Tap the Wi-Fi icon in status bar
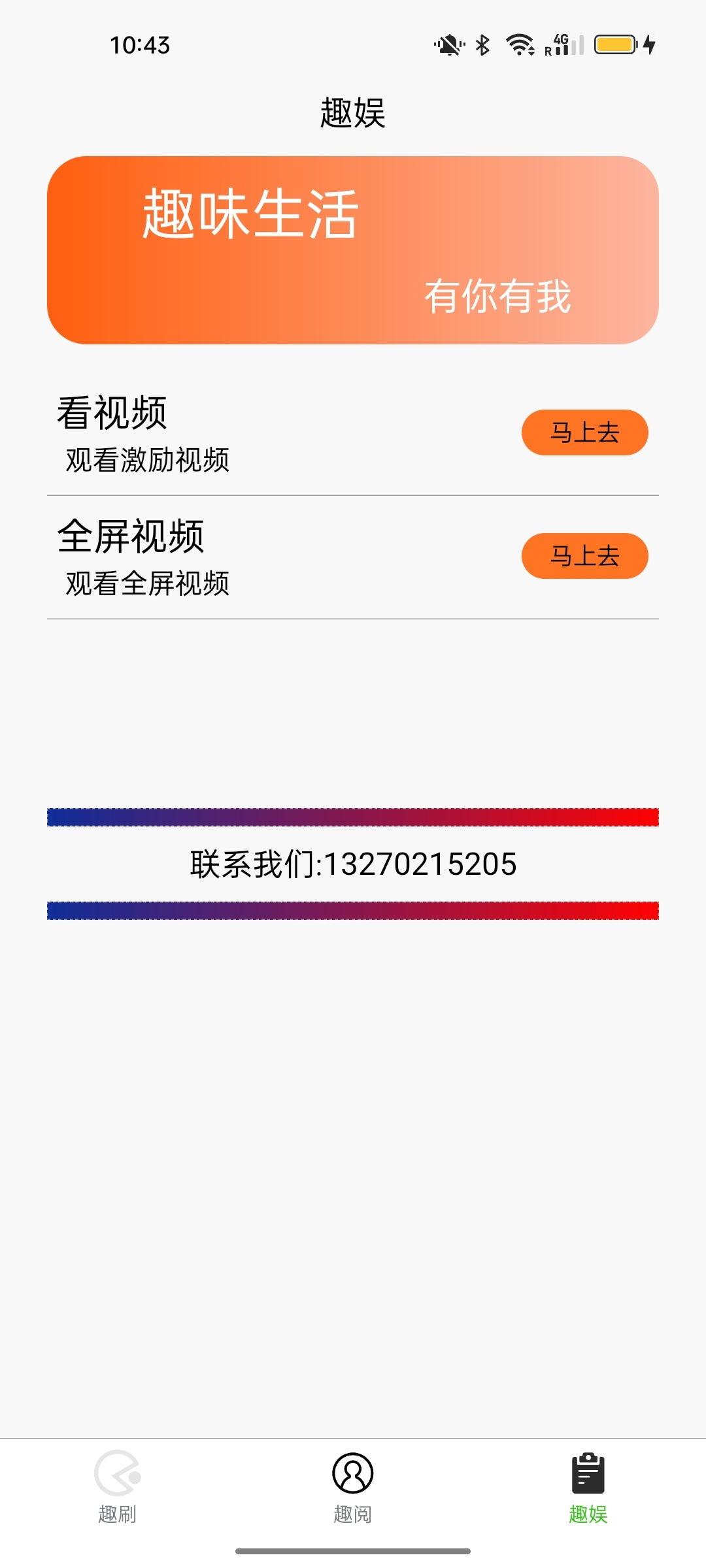 pyautogui.click(x=520, y=44)
